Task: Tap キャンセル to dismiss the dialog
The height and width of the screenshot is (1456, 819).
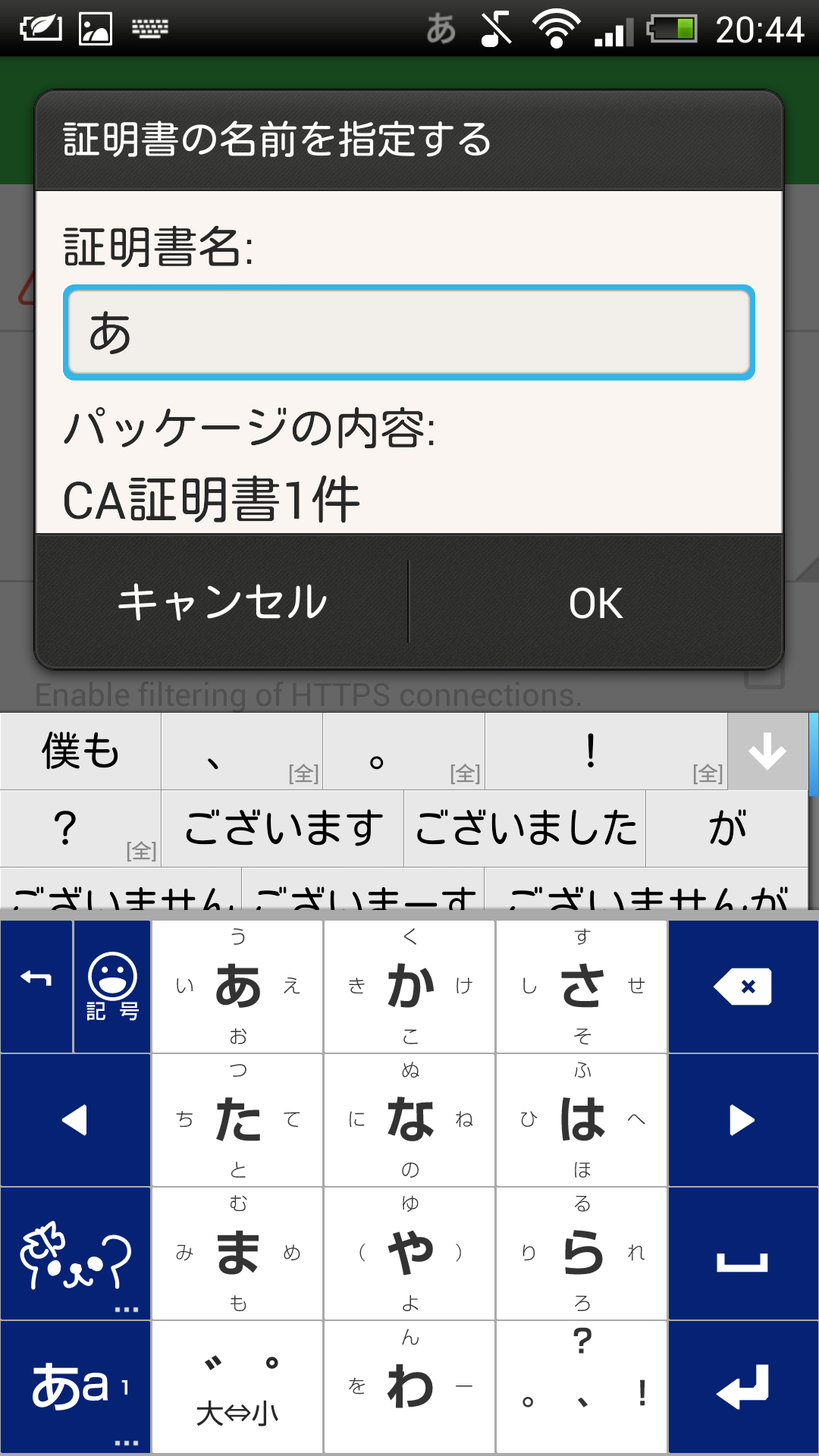Action: point(222,602)
